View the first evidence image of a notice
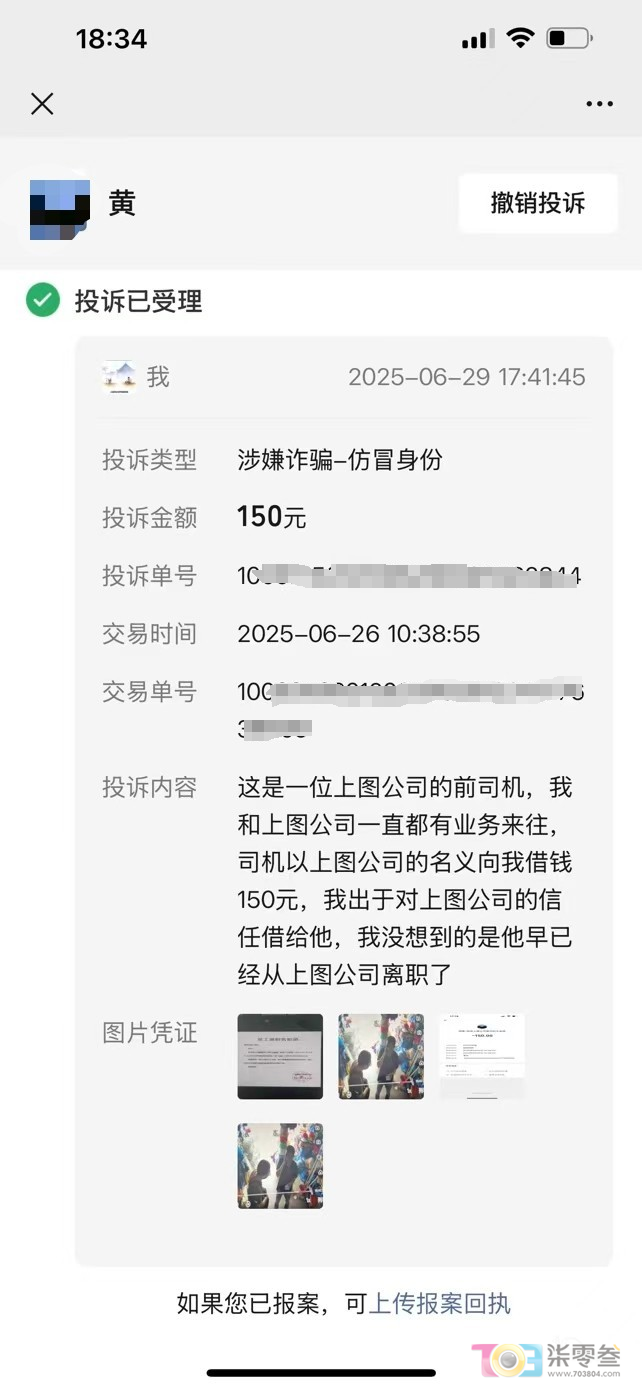Image resolution: width=642 pixels, height=1389 pixels. (280, 1056)
